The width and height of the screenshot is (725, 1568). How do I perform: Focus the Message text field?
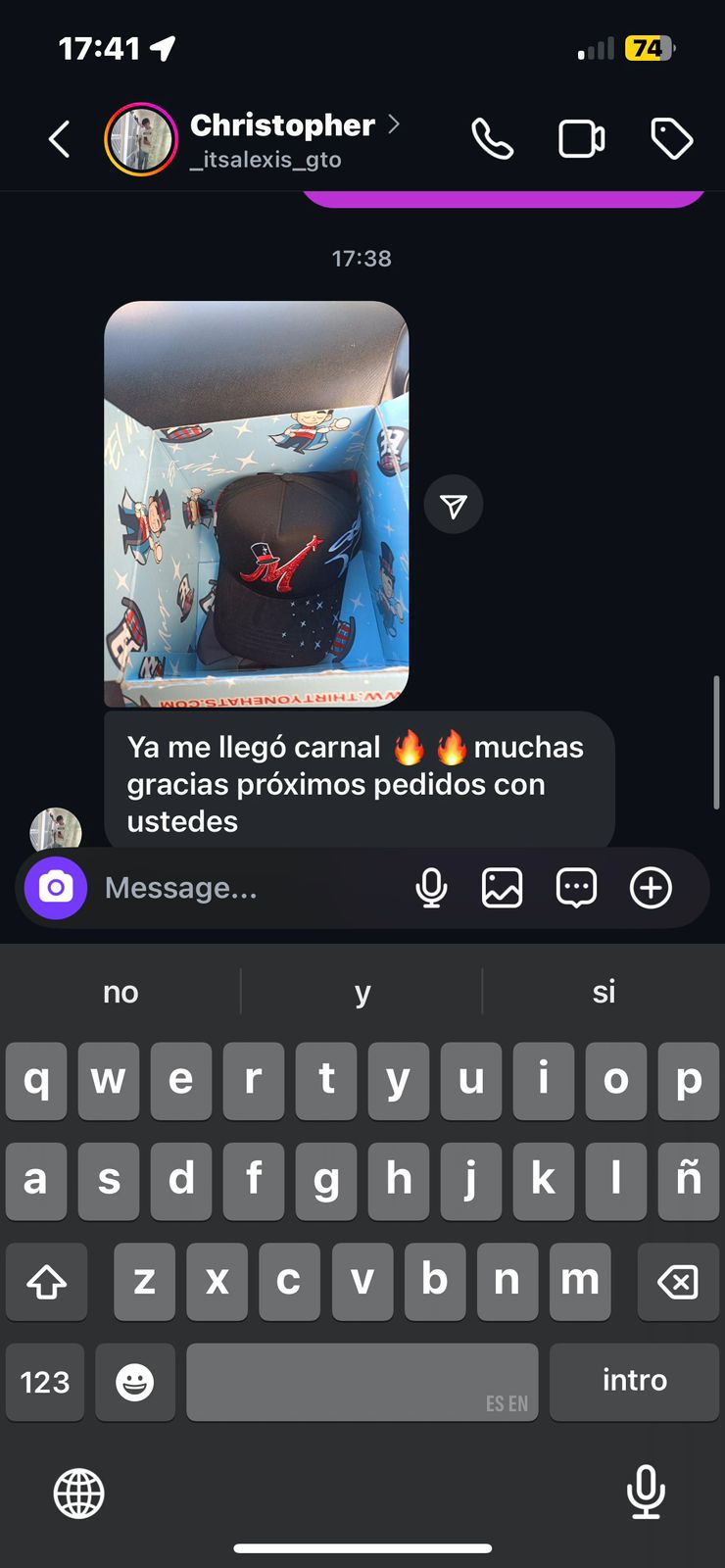pos(245,888)
